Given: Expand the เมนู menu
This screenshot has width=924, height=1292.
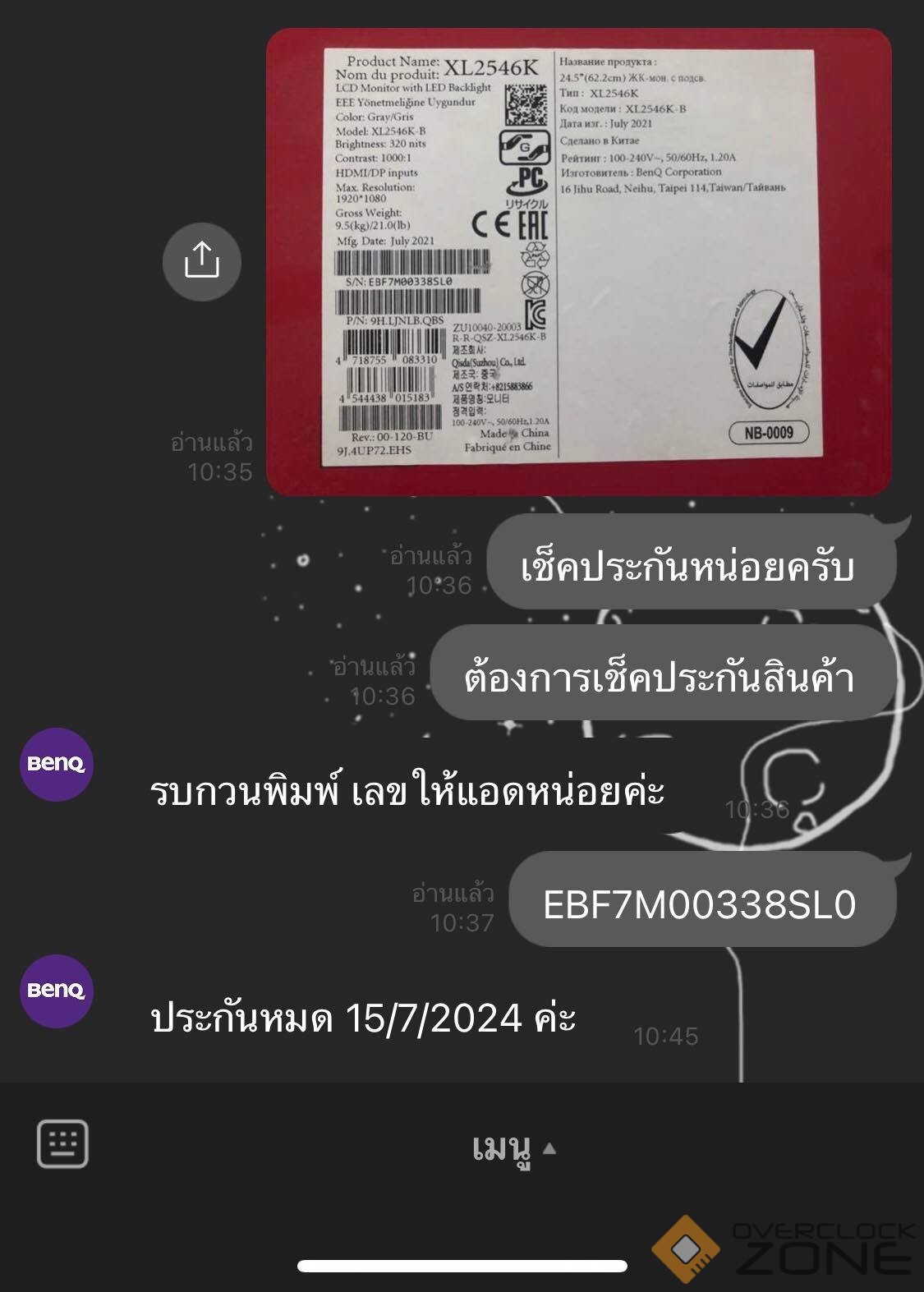Looking at the screenshot, I should [x=514, y=1147].
